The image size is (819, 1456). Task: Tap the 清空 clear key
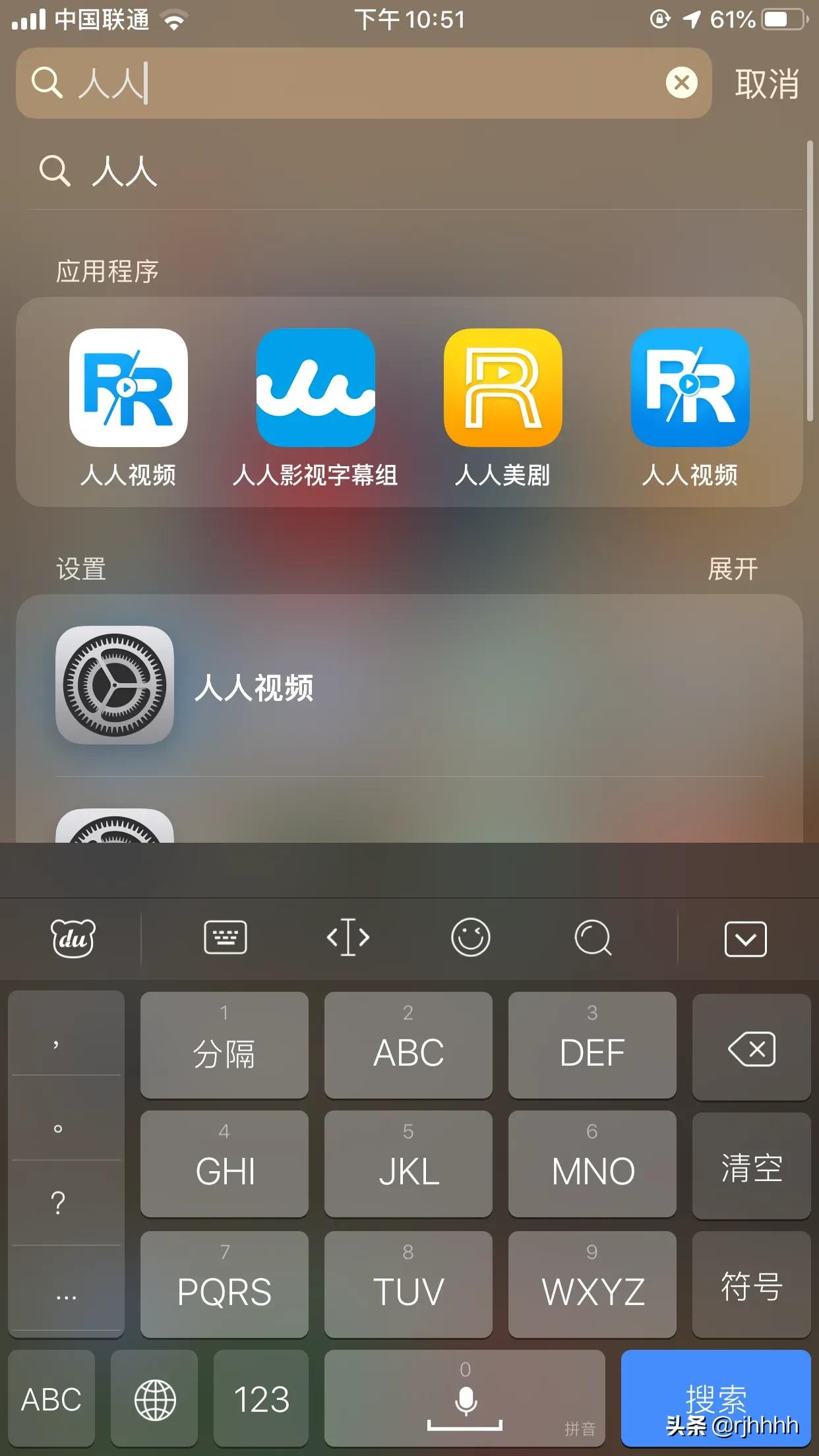pyautogui.click(x=751, y=1168)
